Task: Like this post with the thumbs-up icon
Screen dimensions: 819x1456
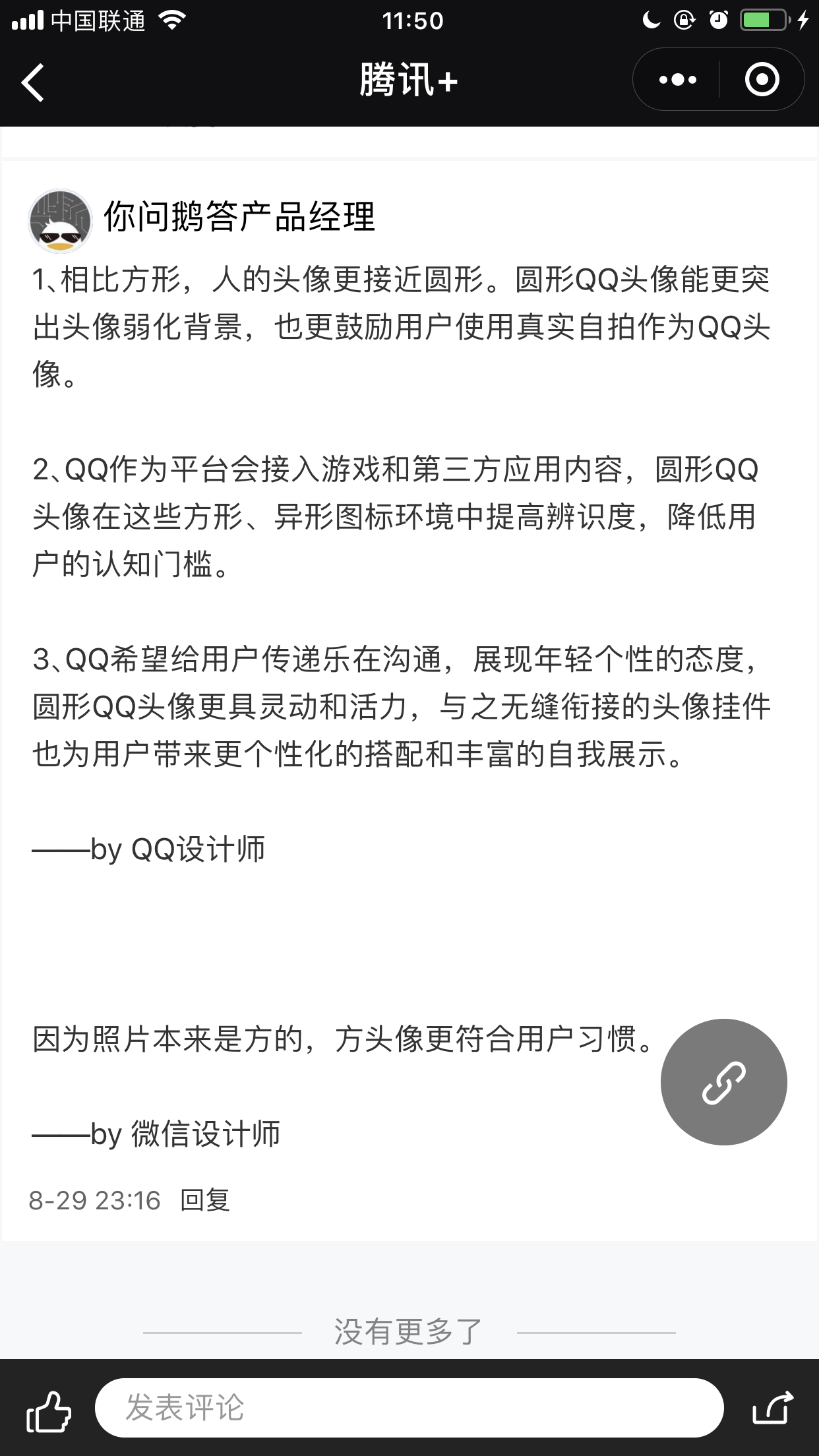Action: (48, 1410)
